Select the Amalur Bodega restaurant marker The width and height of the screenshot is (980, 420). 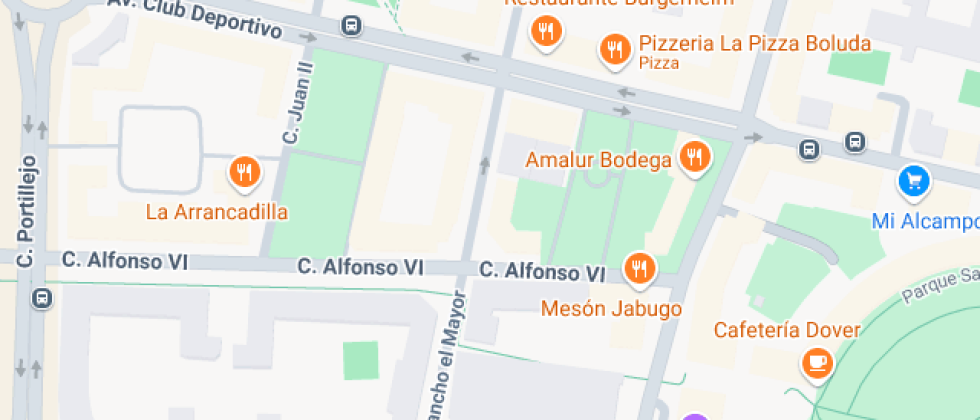(694, 159)
